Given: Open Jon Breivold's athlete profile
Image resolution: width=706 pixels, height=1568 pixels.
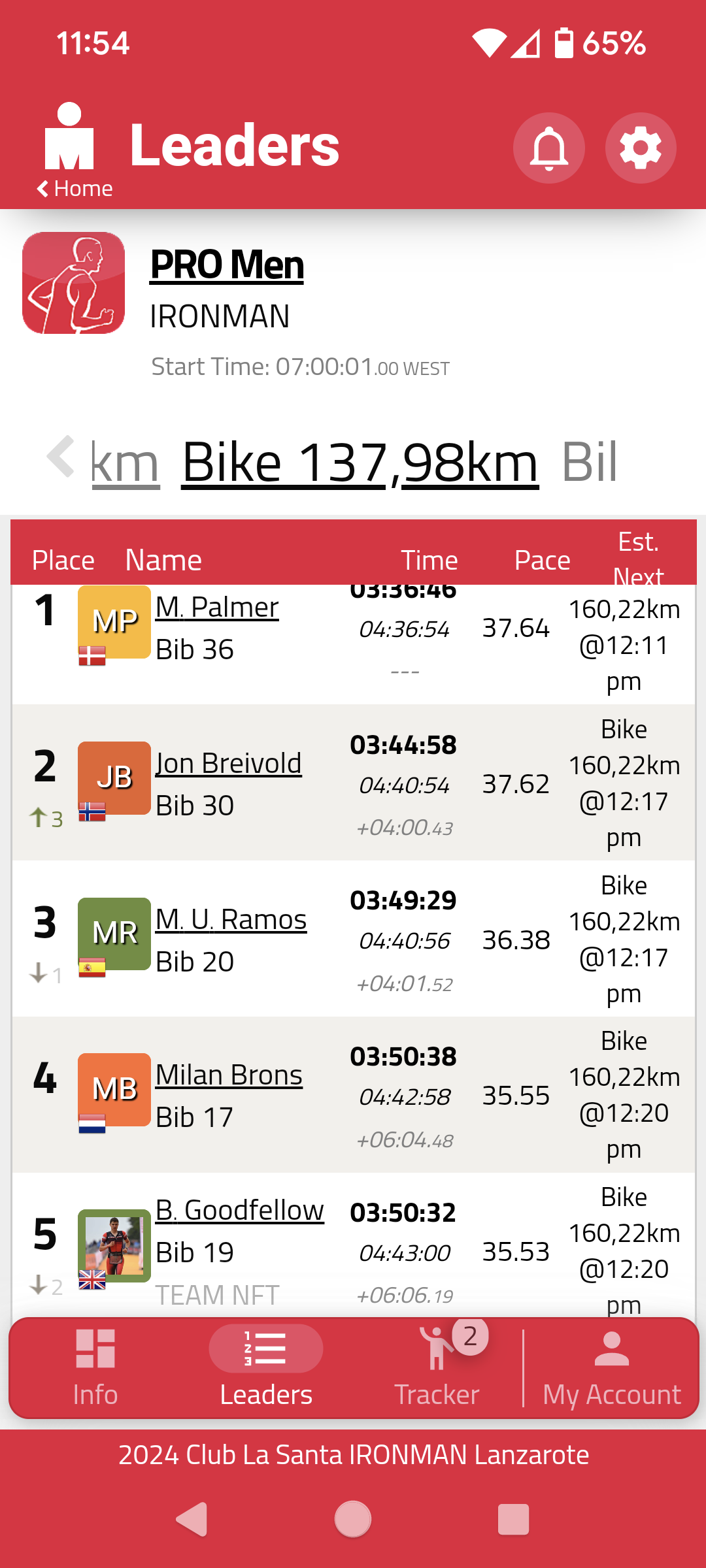Looking at the screenshot, I should coord(228,763).
